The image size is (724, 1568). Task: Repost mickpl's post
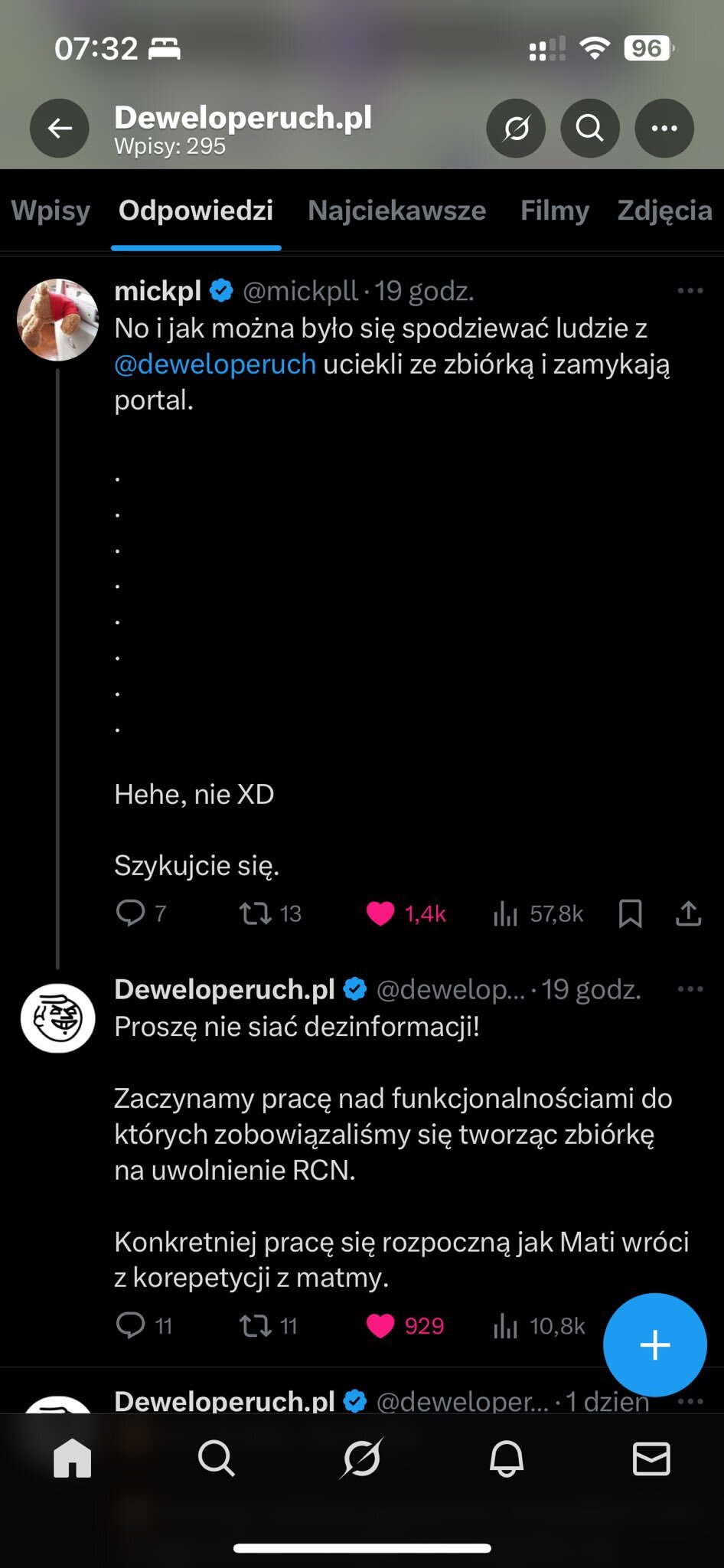coord(256,913)
